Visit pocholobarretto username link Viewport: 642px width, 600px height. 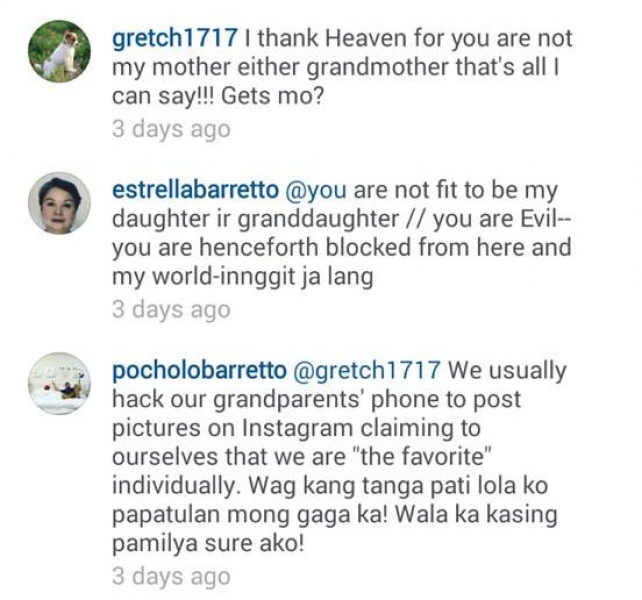[198, 370]
